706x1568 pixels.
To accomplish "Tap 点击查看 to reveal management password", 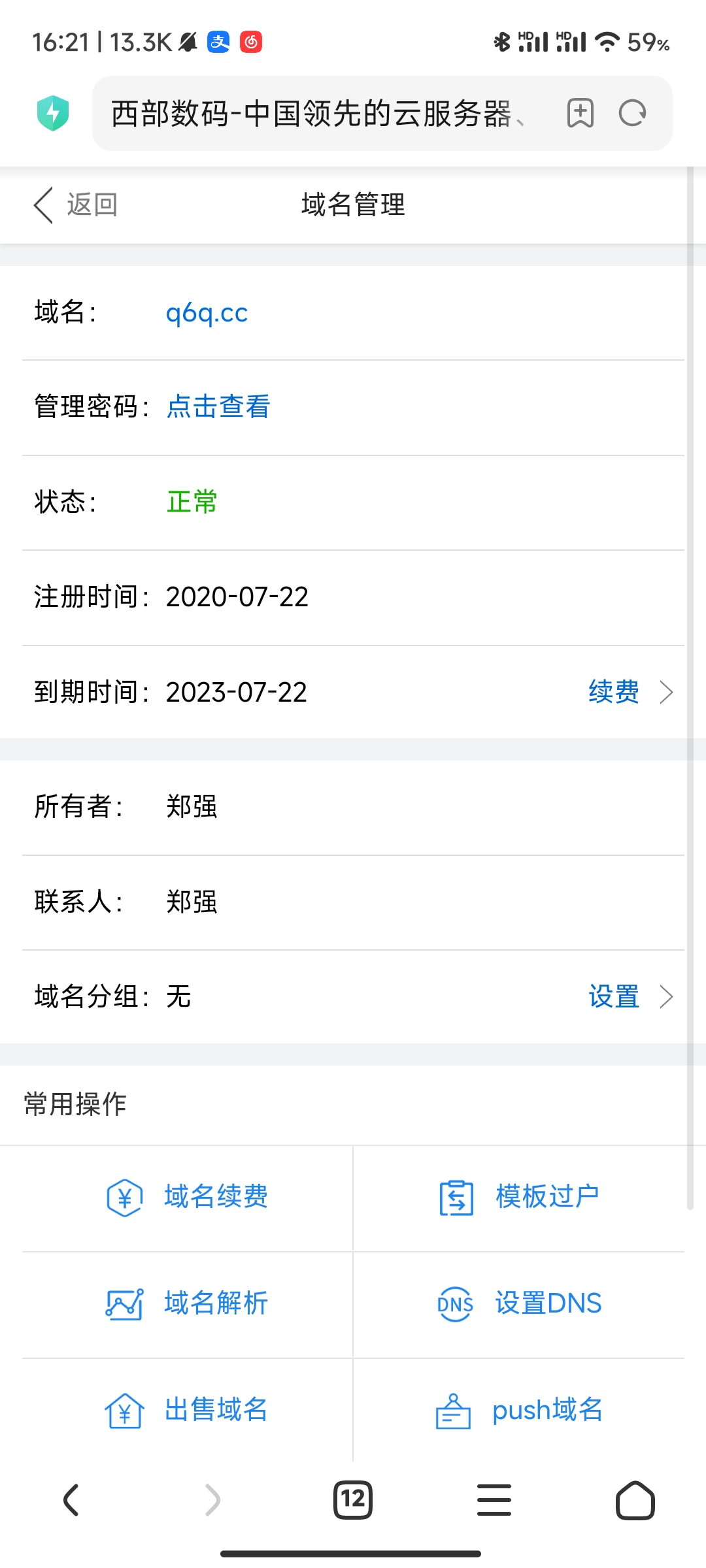I will point(218,406).
